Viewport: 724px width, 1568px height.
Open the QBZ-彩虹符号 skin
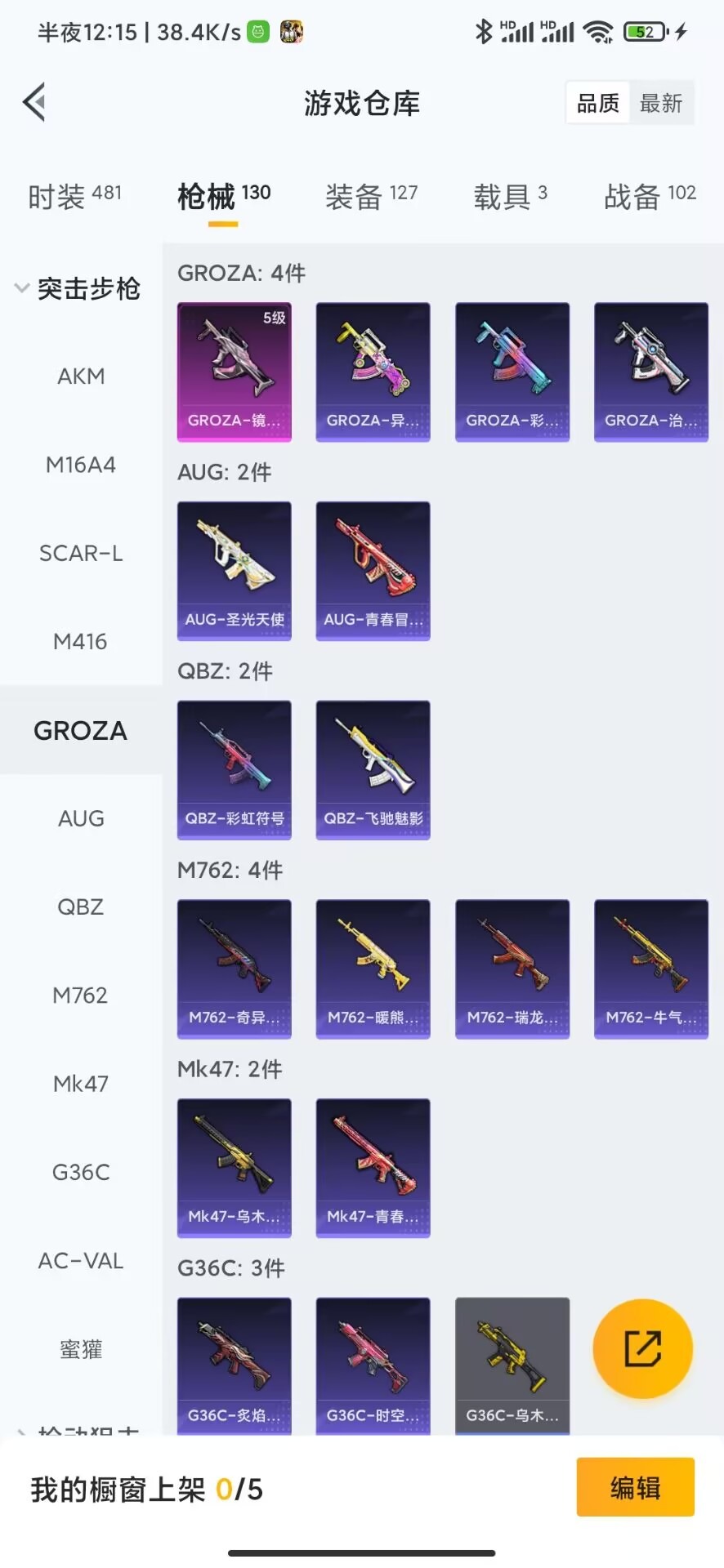tap(235, 769)
